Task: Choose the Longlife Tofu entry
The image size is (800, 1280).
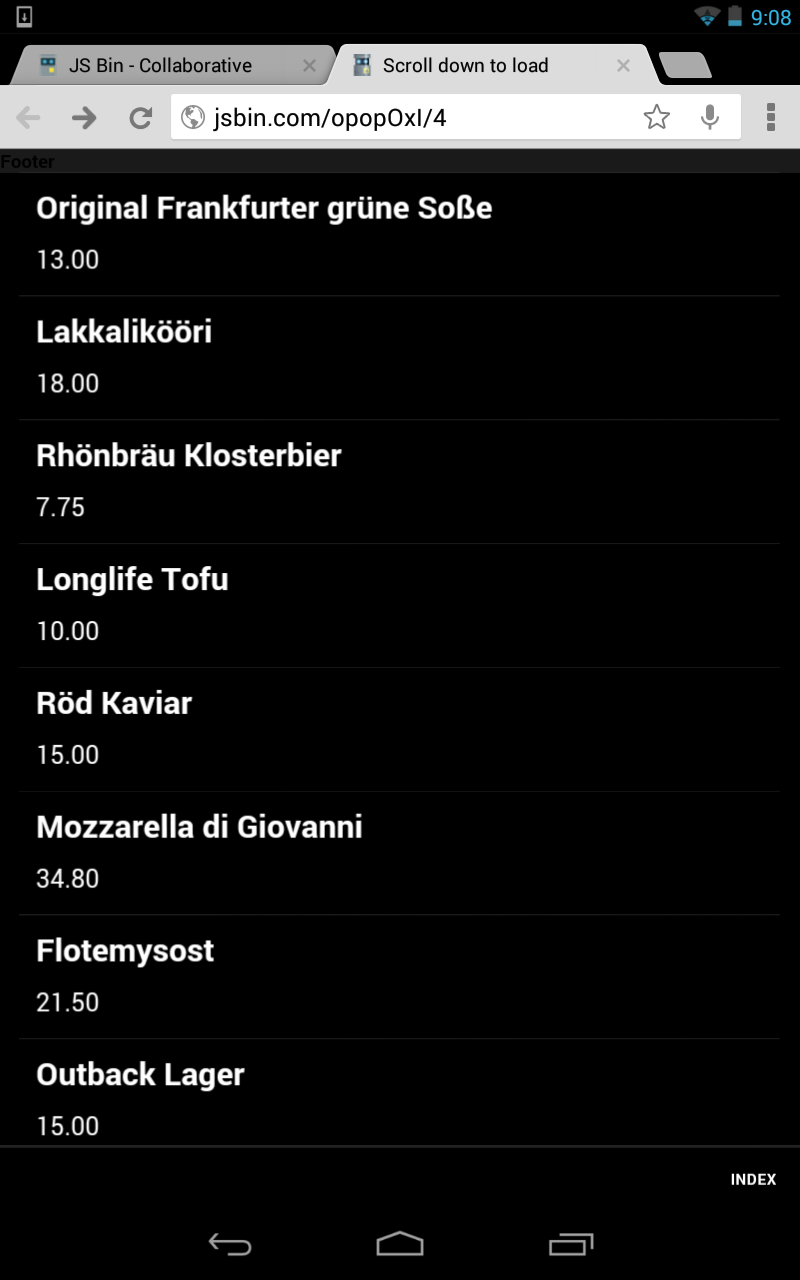Action: [399, 606]
